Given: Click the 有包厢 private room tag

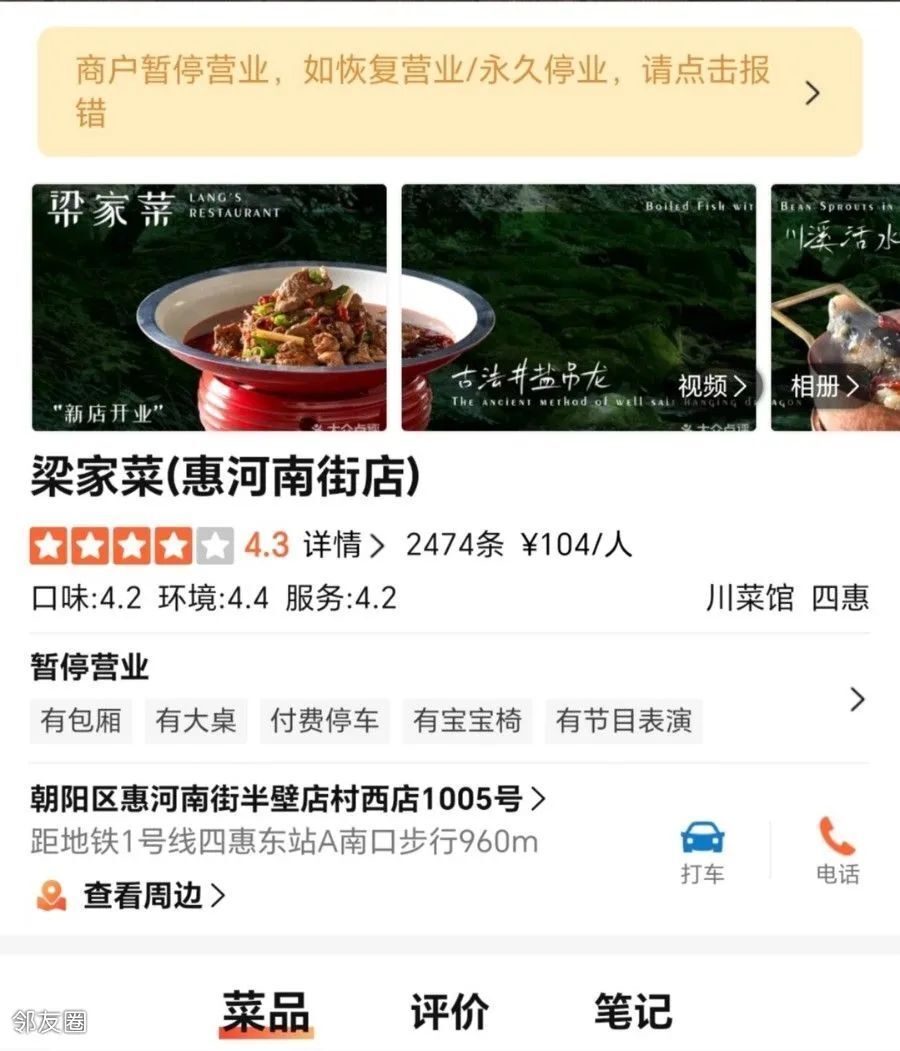Looking at the screenshot, I should tap(80, 721).
